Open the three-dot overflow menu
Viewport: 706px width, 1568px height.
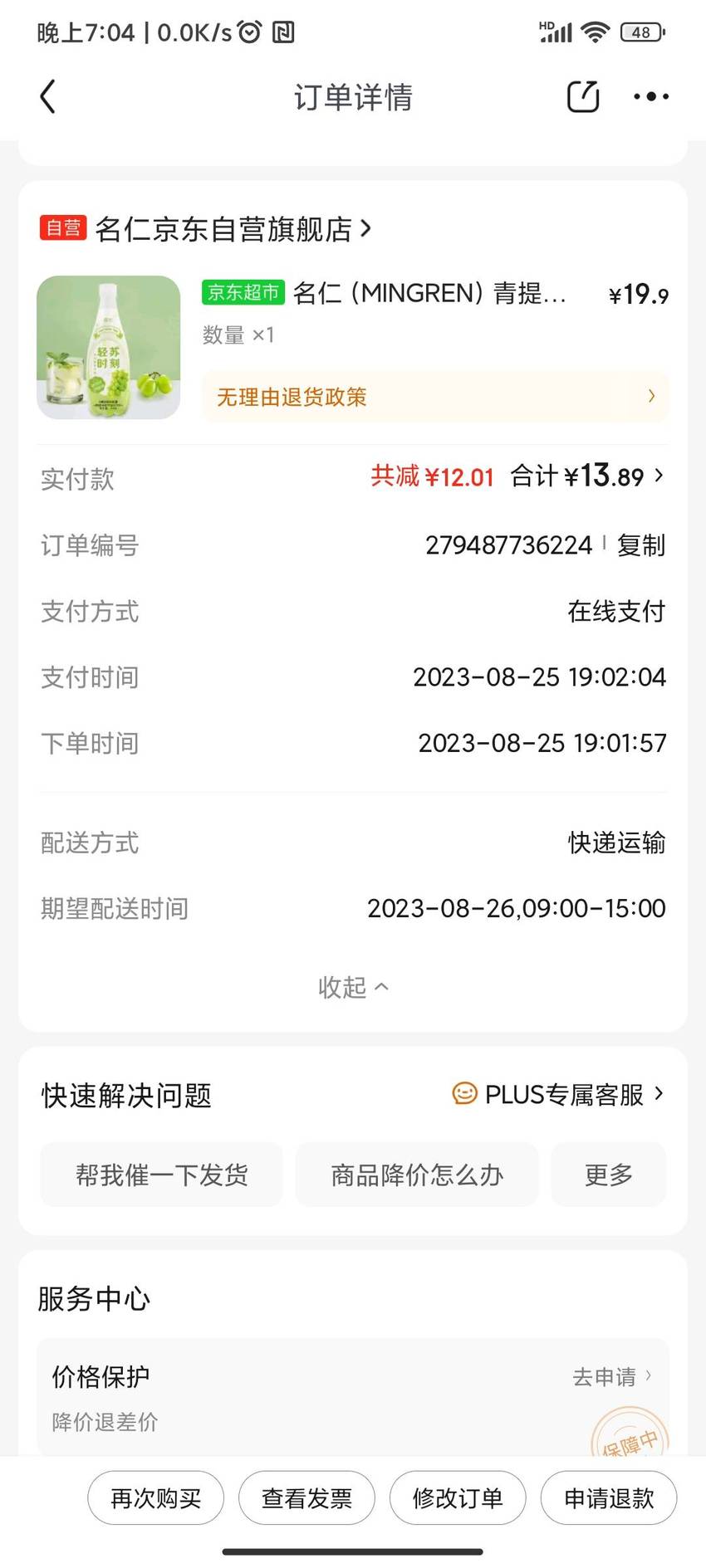point(651,96)
